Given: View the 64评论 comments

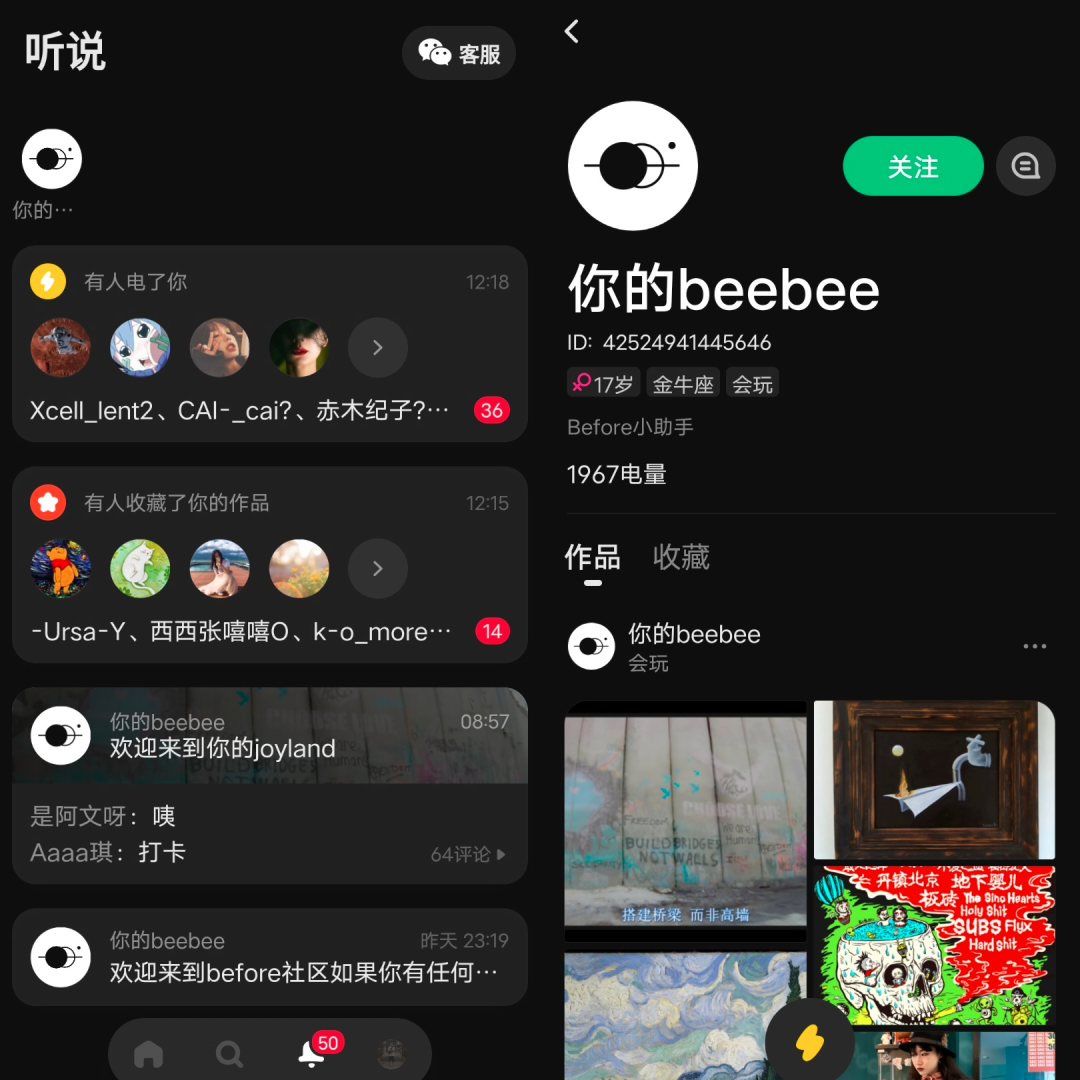Looking at the screenshot, I should click(x=468, y=854).
